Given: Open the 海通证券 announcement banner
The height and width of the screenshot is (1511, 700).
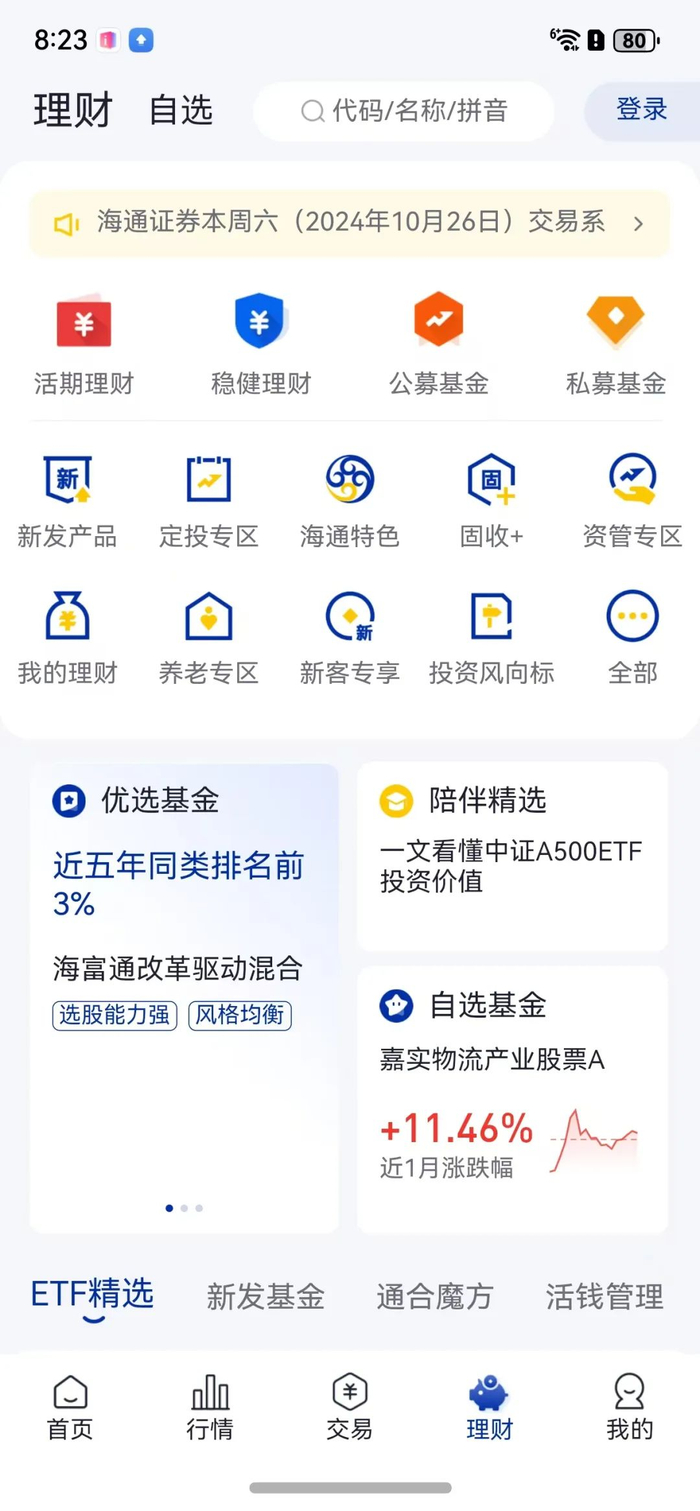Looking at the screenshot, I should 350,223.
